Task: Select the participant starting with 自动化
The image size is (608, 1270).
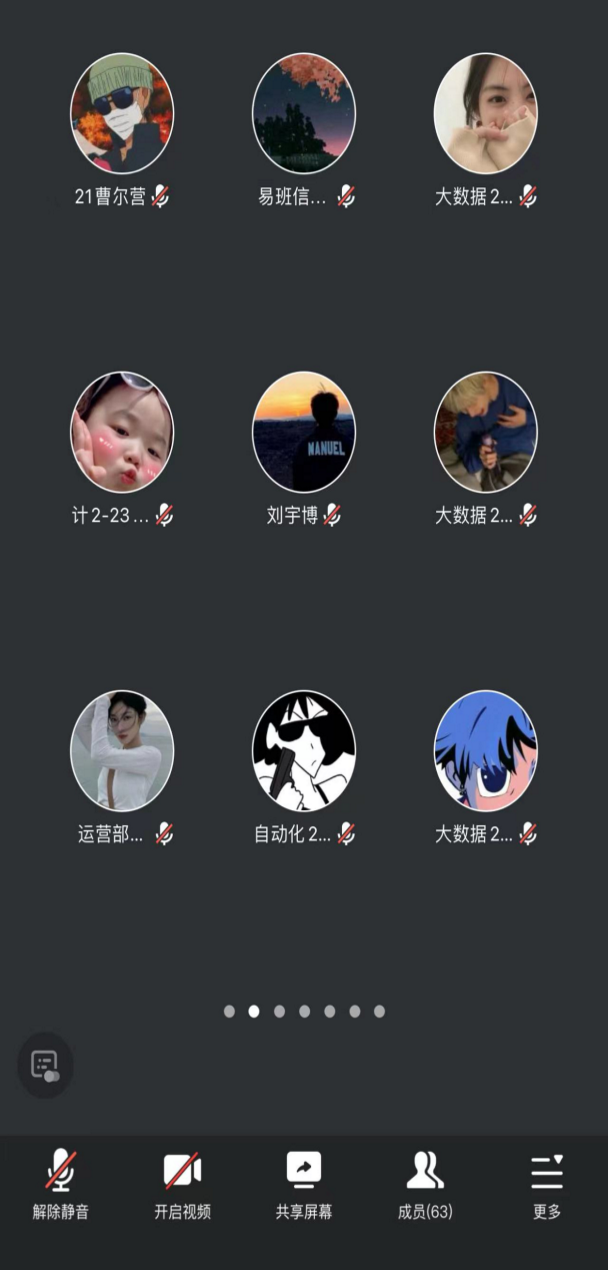Action: click(x=304, y=750)
